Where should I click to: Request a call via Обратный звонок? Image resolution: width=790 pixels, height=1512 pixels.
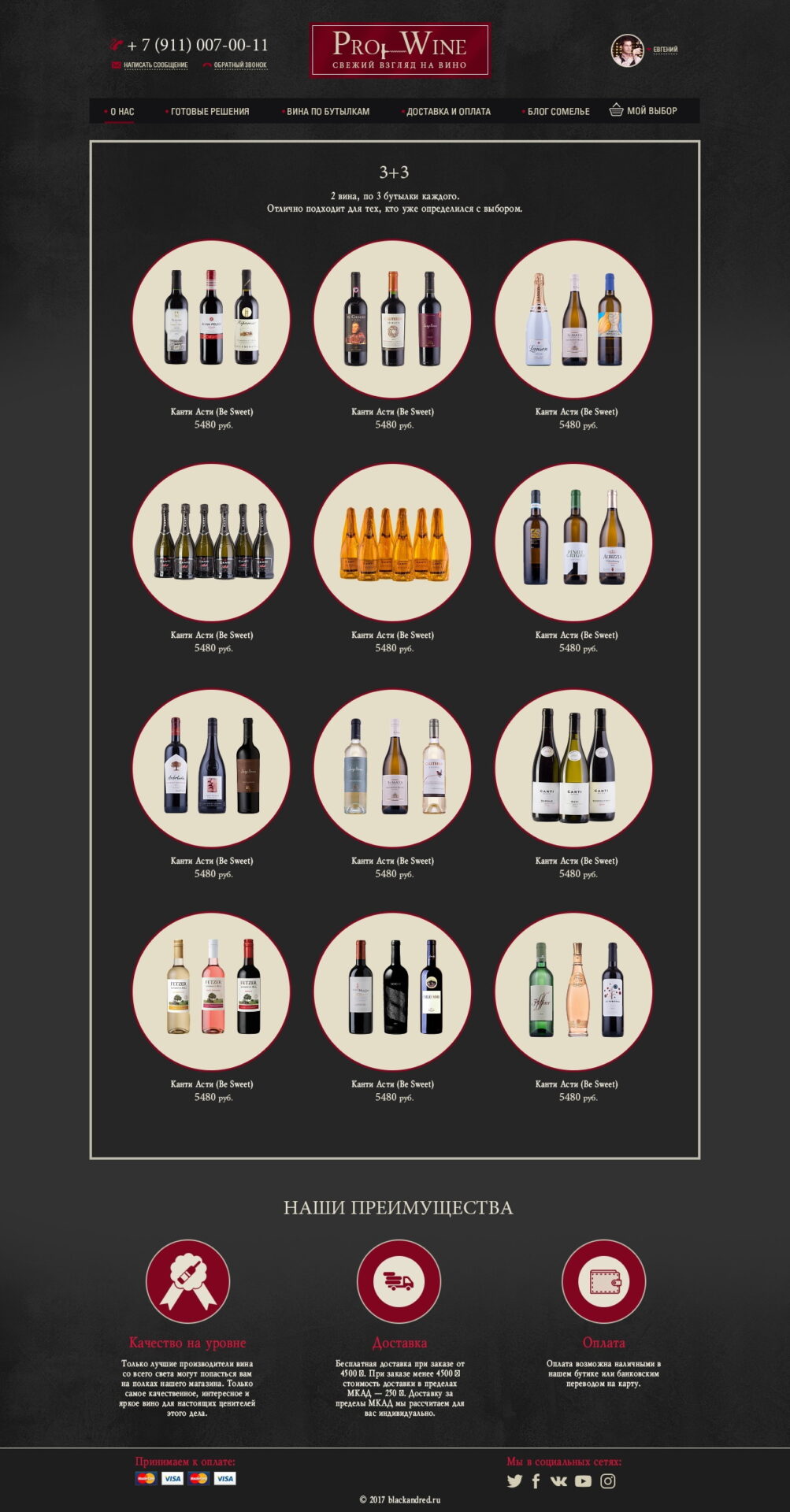[x=239, y=65]
